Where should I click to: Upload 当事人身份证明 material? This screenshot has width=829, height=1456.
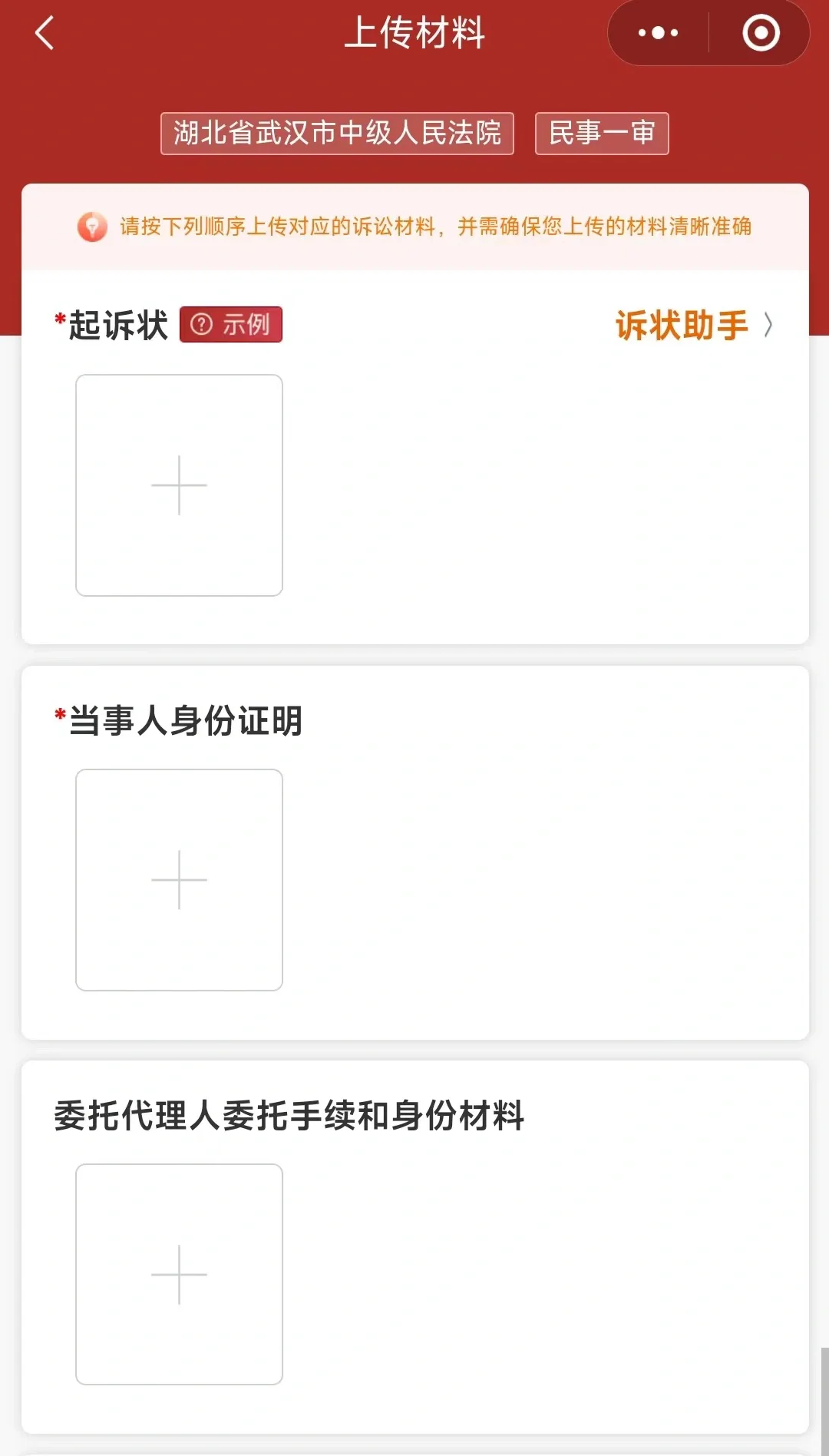[x=179, y=879]
